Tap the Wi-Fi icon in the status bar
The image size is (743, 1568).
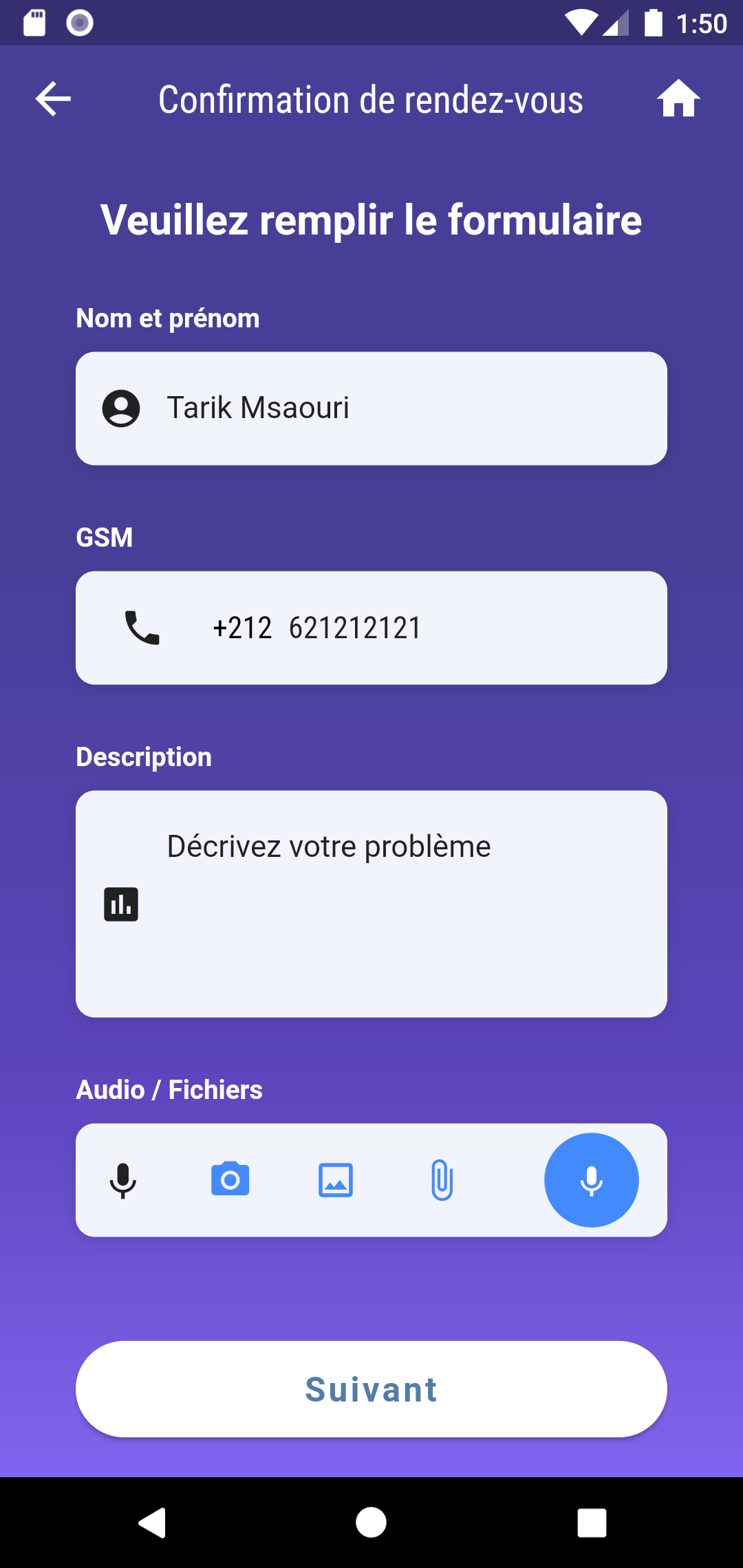pyautogui.click(x=580, y=23)
